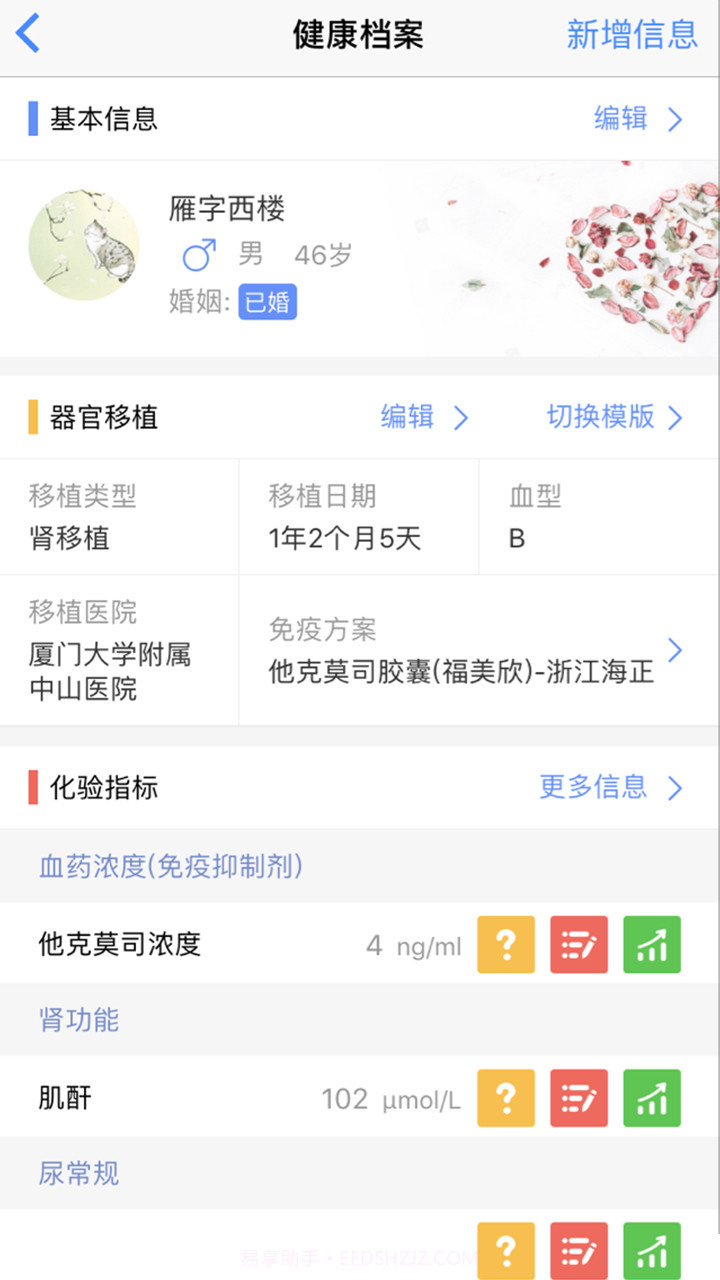The height and width of the screenshot is (1280, 720).
Task: View the green trend chart for 他克莫司浓度
Action: click(651, 944)
